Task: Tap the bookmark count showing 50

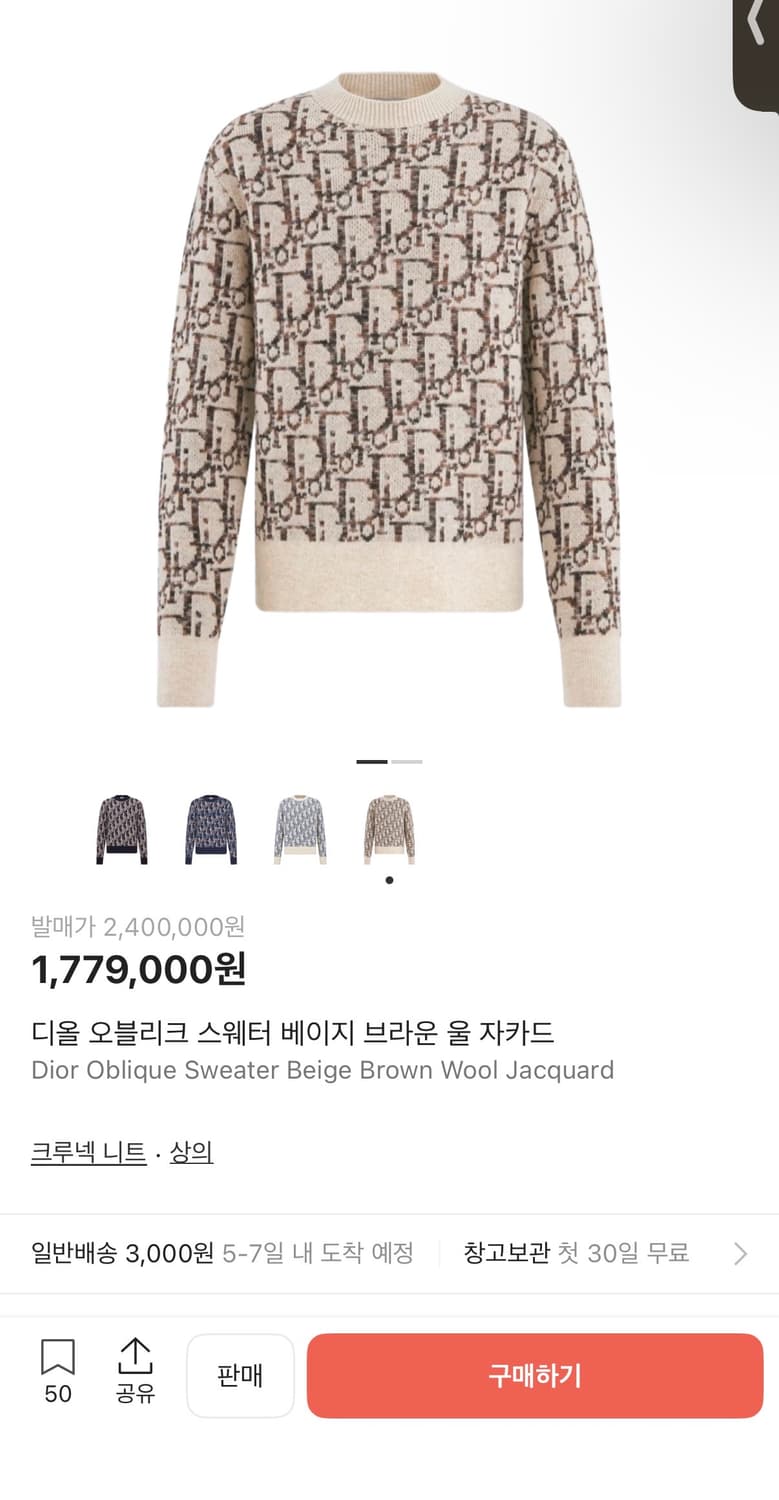Action: [57, 1392]
